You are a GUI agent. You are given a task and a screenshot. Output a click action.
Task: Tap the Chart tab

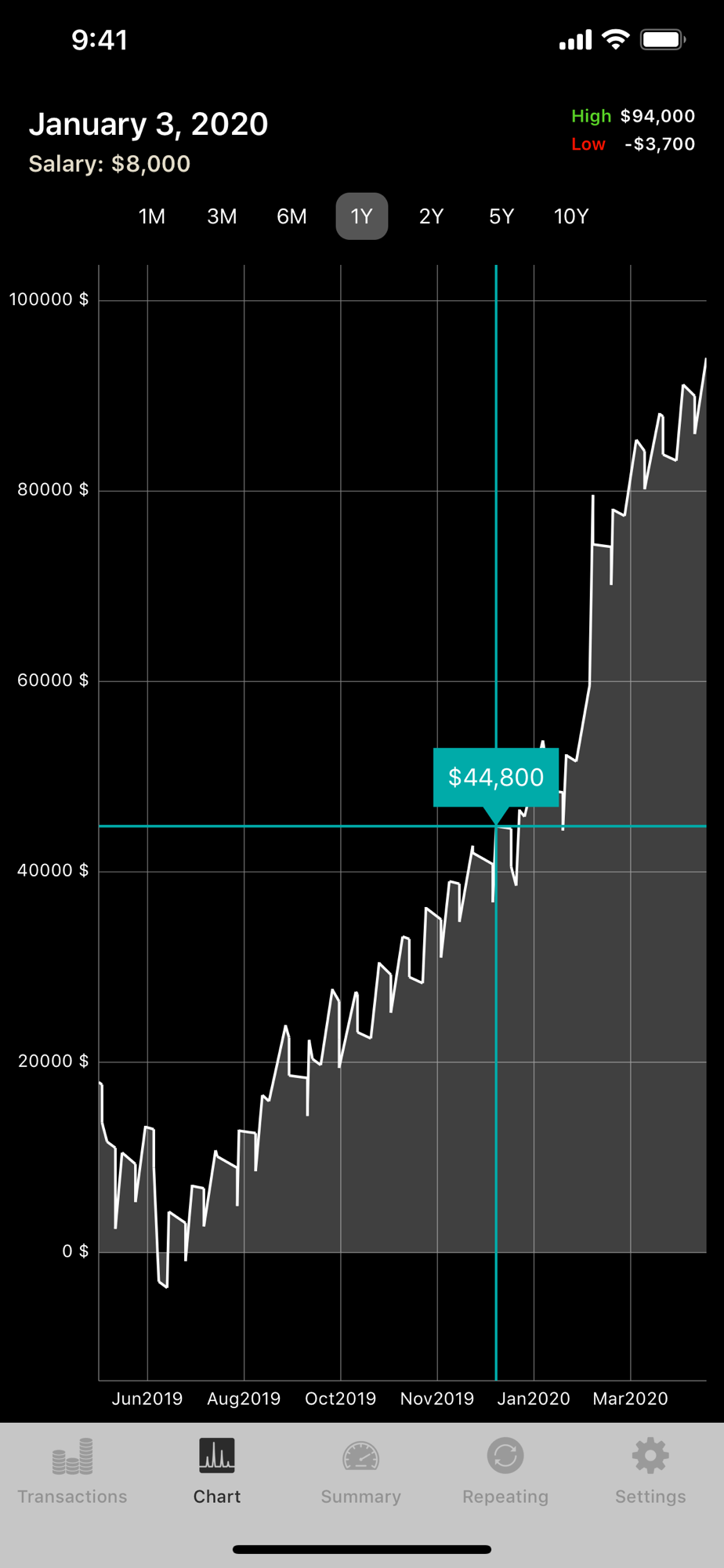click(217, 1472)
